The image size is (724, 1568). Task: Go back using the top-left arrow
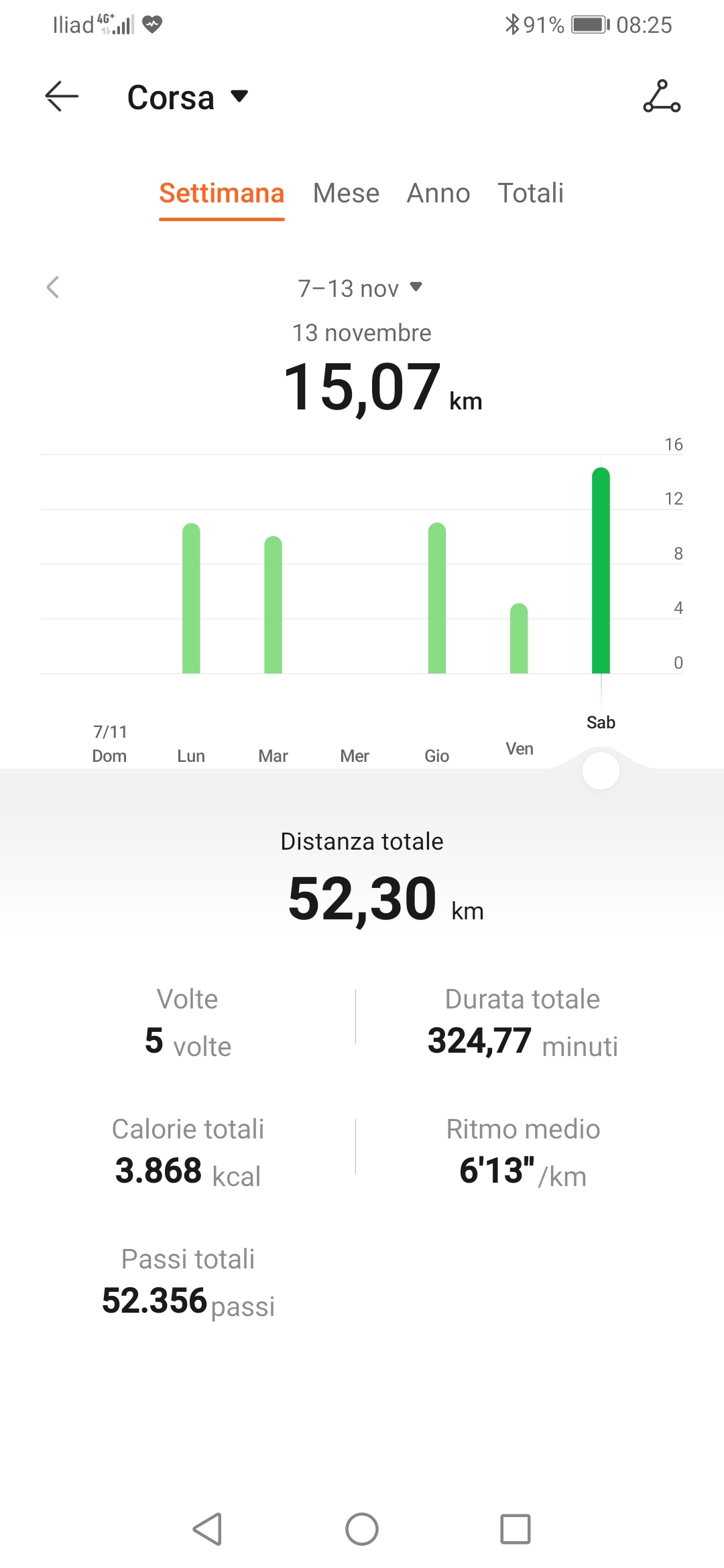(62, 96)
